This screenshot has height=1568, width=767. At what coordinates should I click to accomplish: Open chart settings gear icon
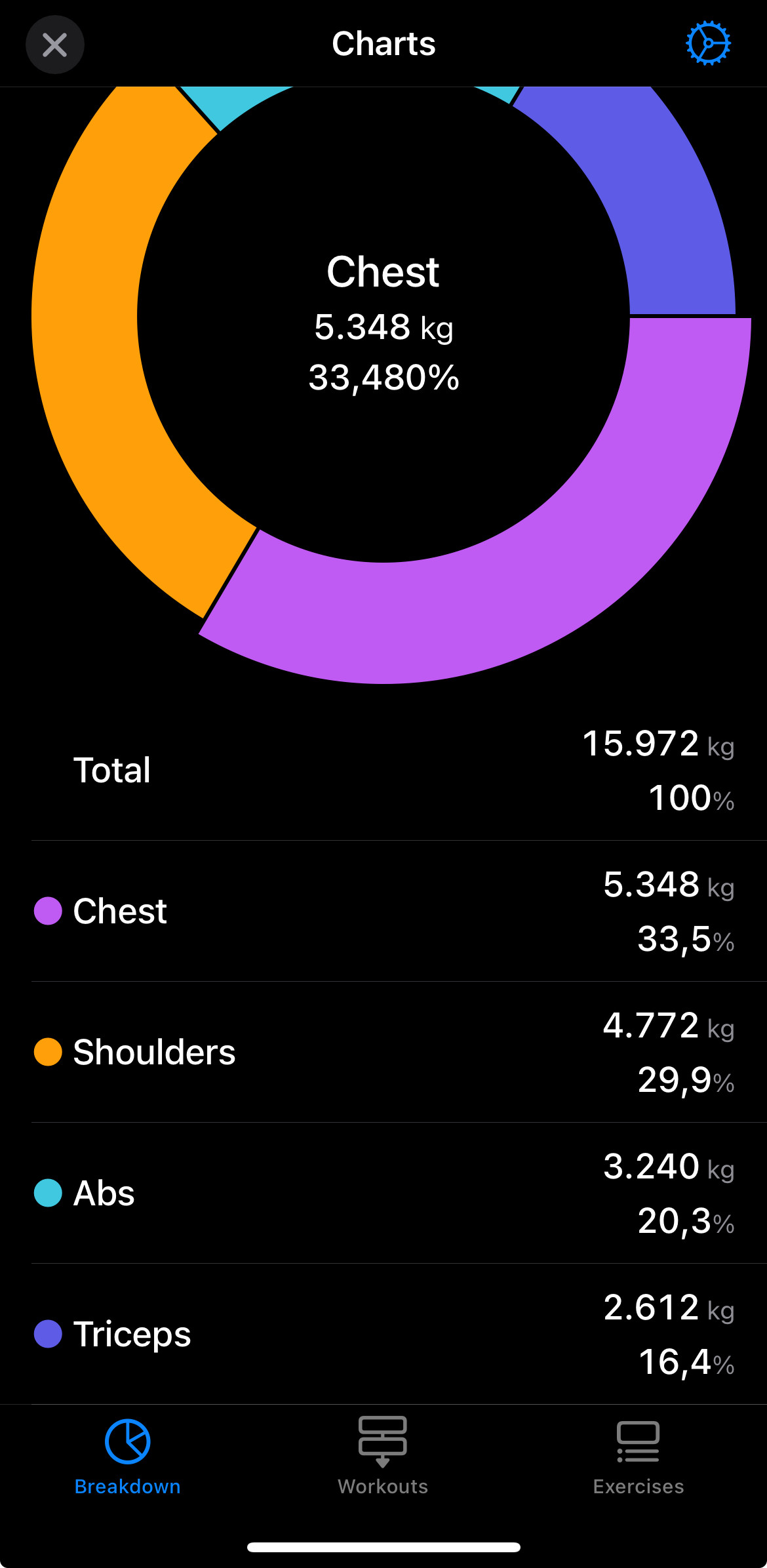point(708,44)
